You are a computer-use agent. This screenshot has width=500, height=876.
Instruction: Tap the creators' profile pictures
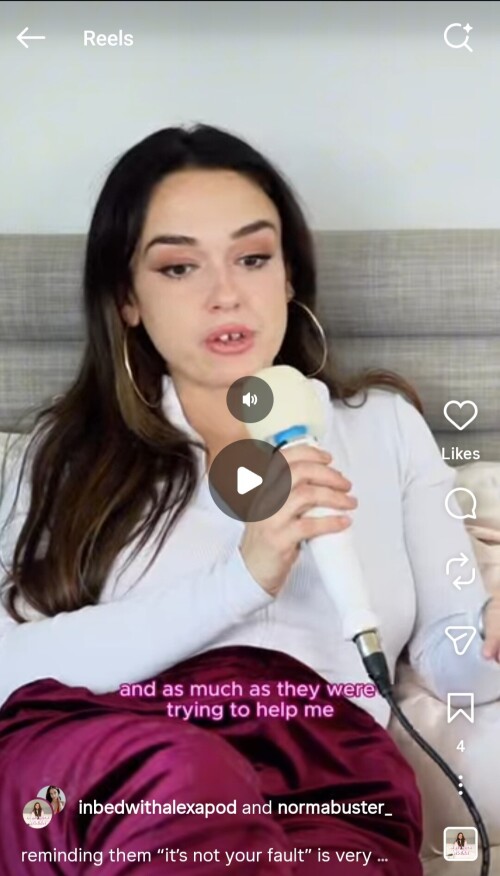point(44,807)
